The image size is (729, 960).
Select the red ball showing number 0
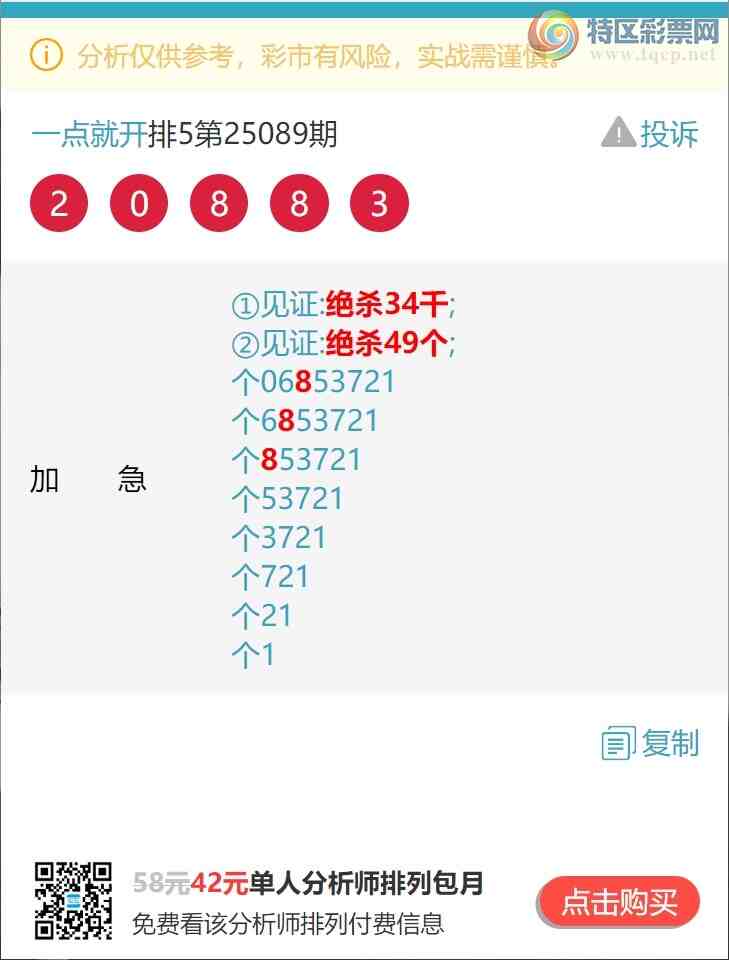click(139, 202)
